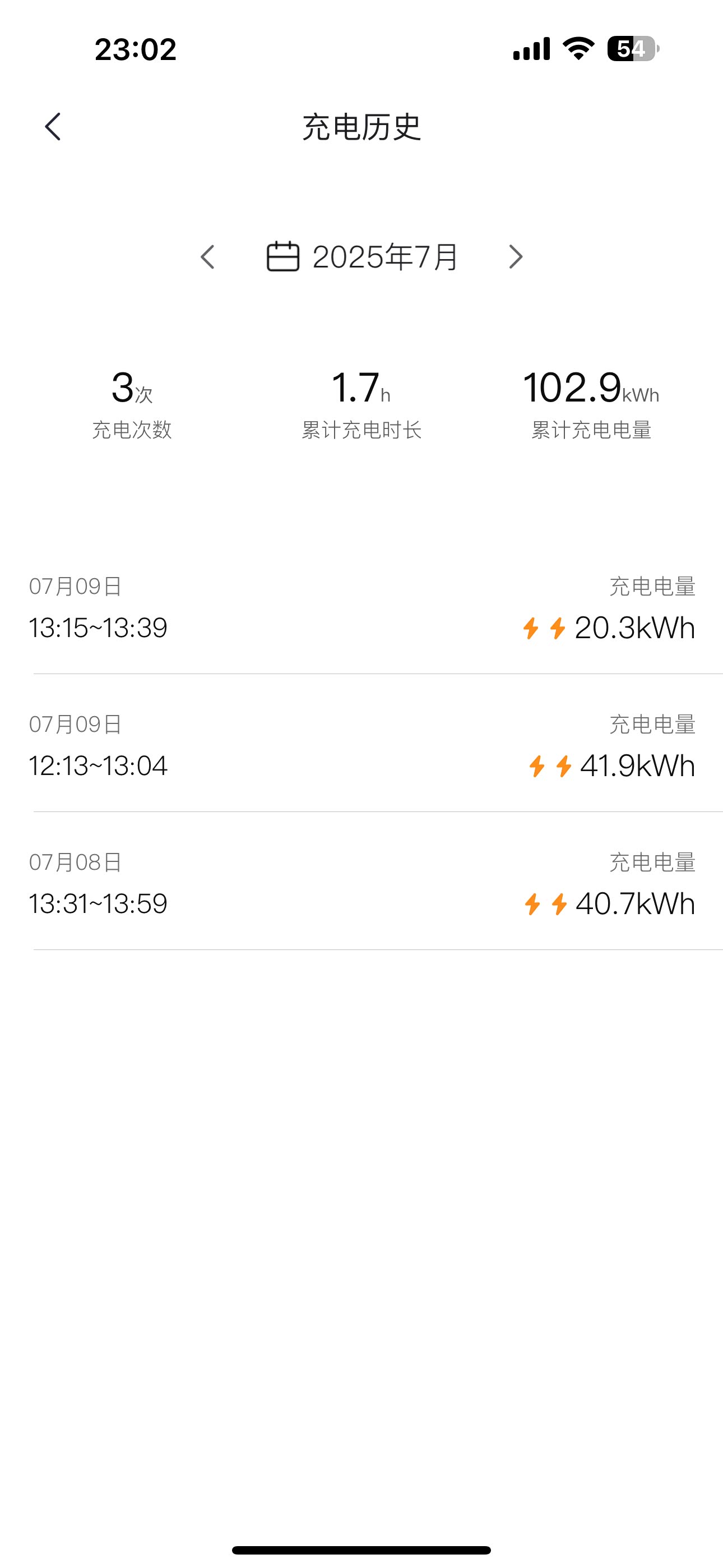Go to the previous month
This screenshot has height=1568, width=723.
coord(207,257)
